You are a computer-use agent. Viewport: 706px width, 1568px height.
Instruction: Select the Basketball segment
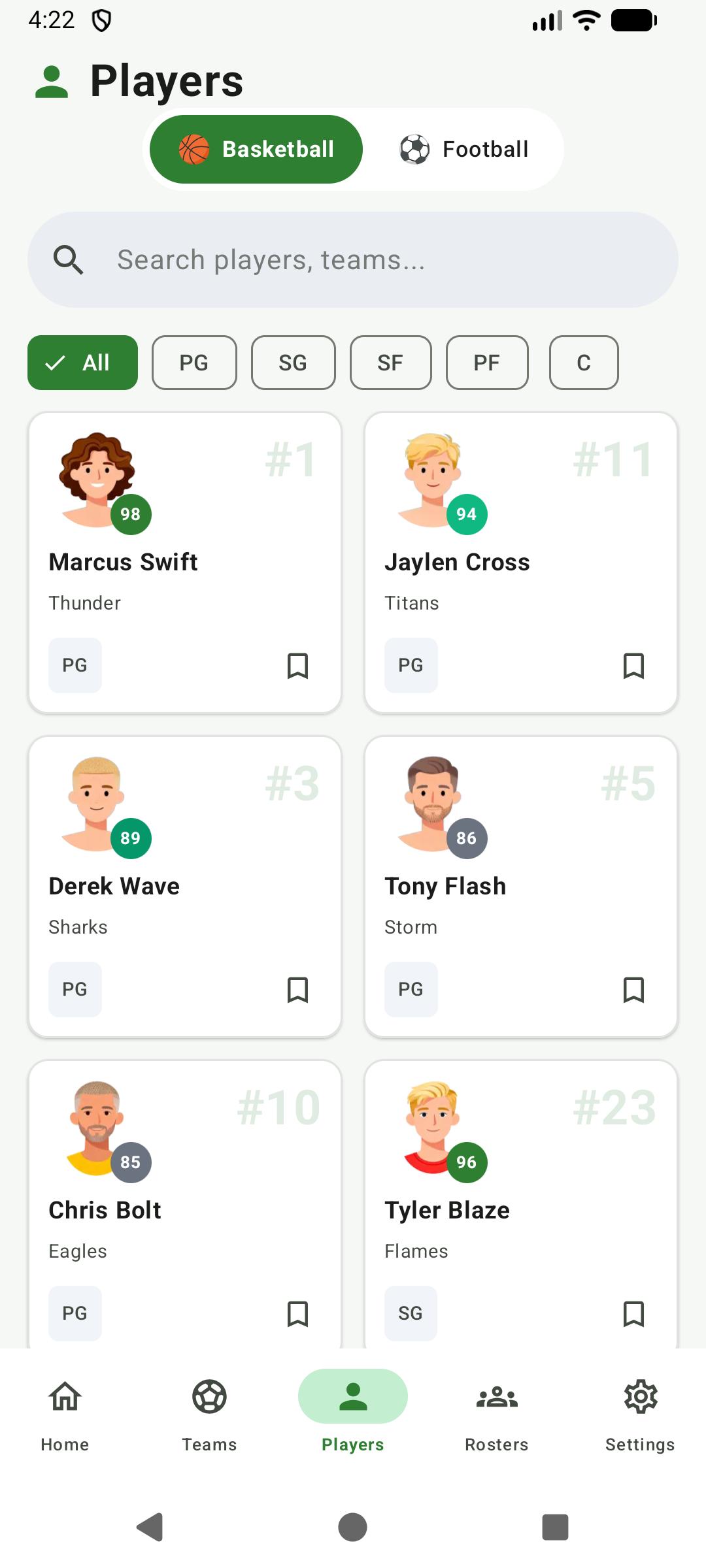(256, 150)
